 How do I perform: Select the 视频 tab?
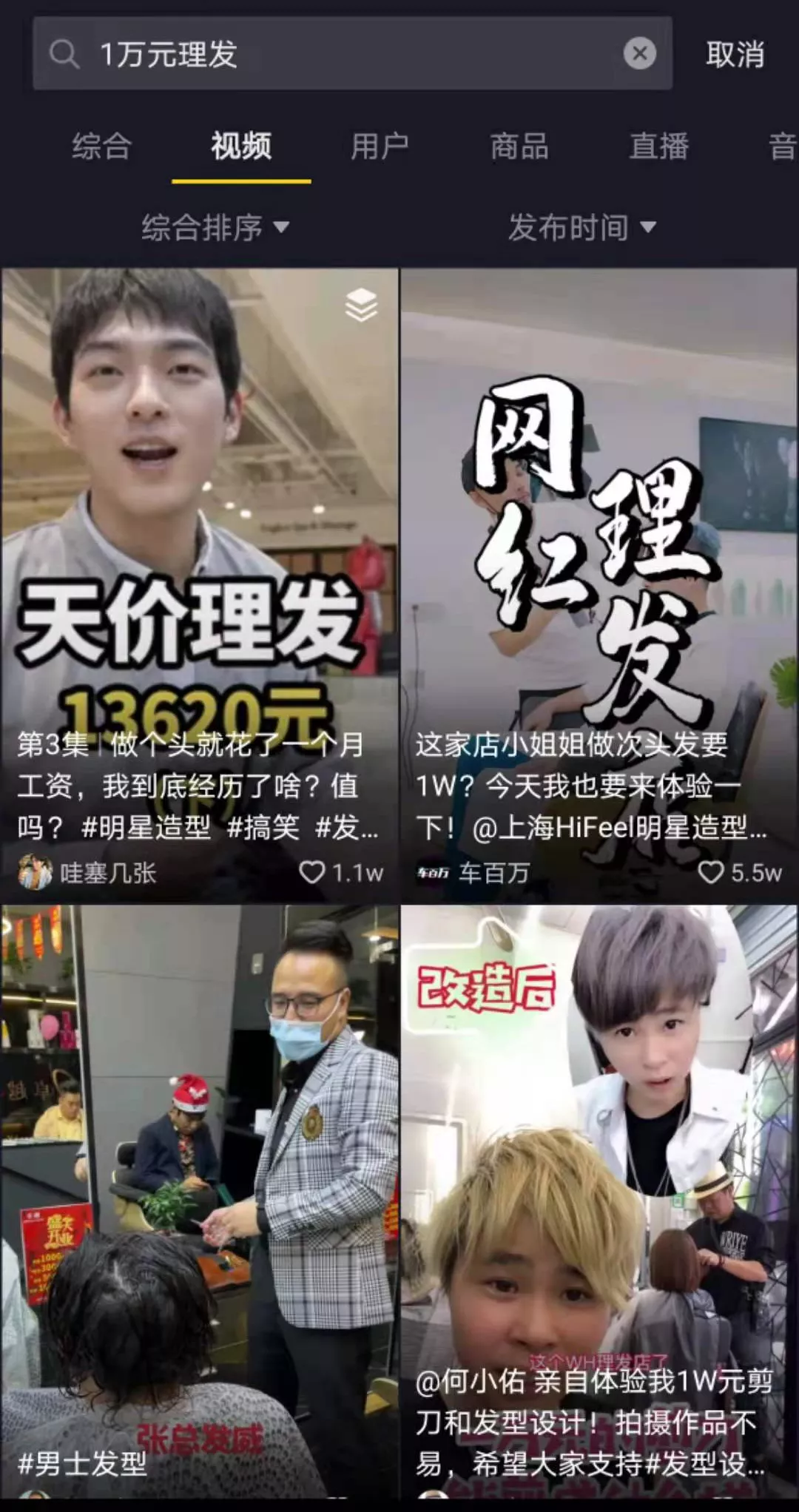tap(241, 146)
